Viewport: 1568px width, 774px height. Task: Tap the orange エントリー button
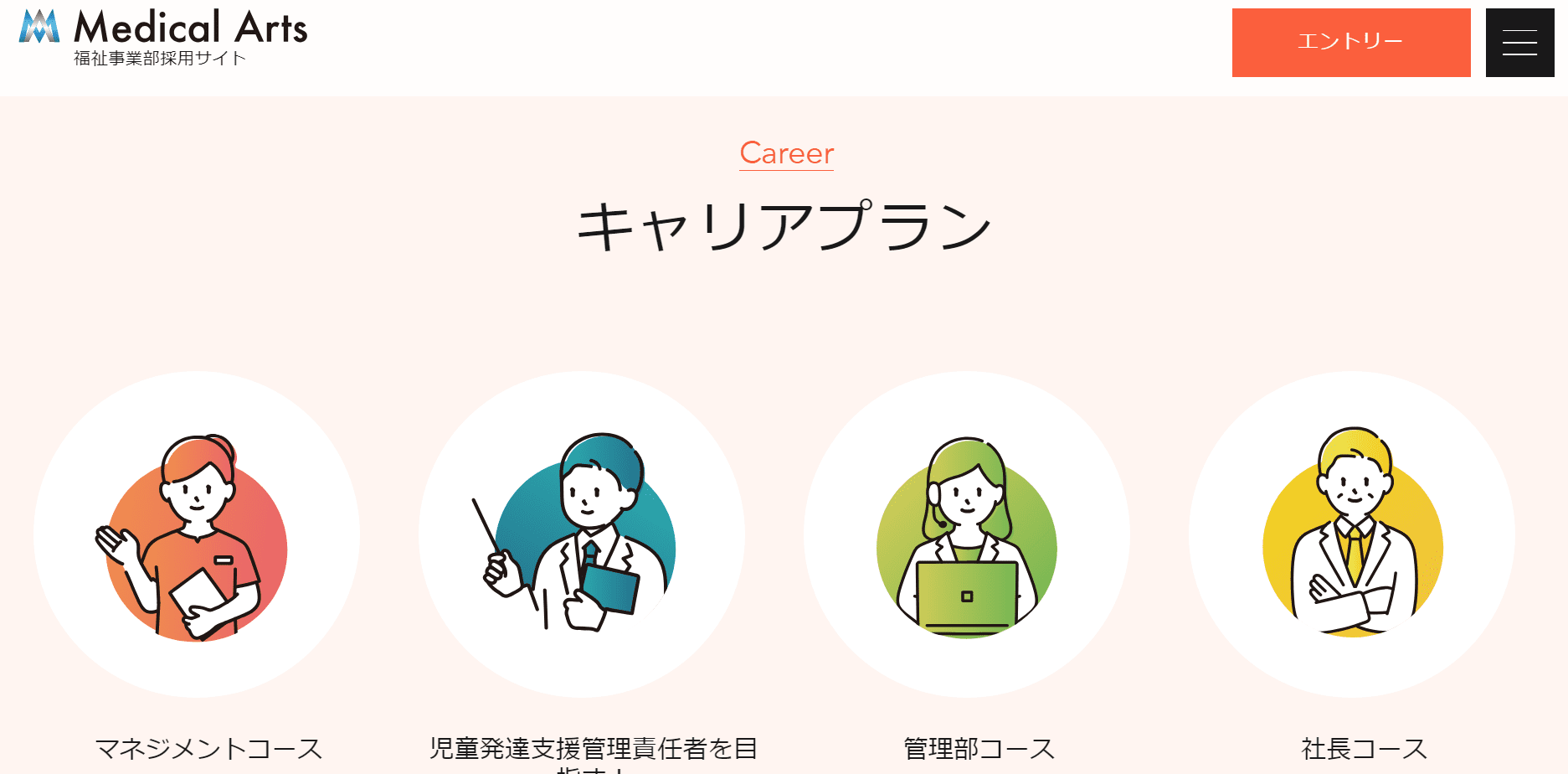tap(1350, 43)
